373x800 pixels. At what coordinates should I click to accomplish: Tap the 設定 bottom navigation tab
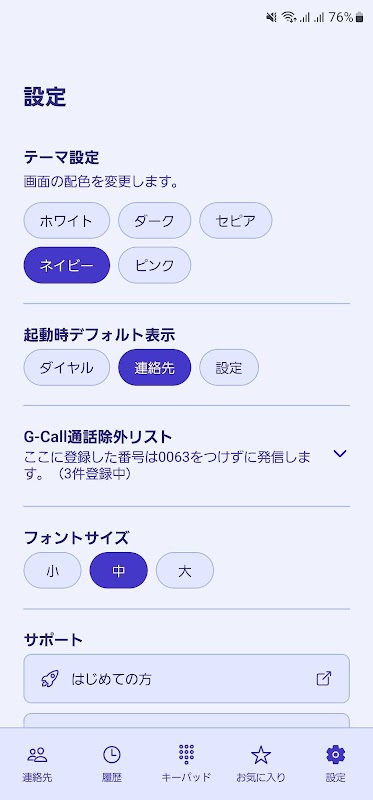coord(336,764)
